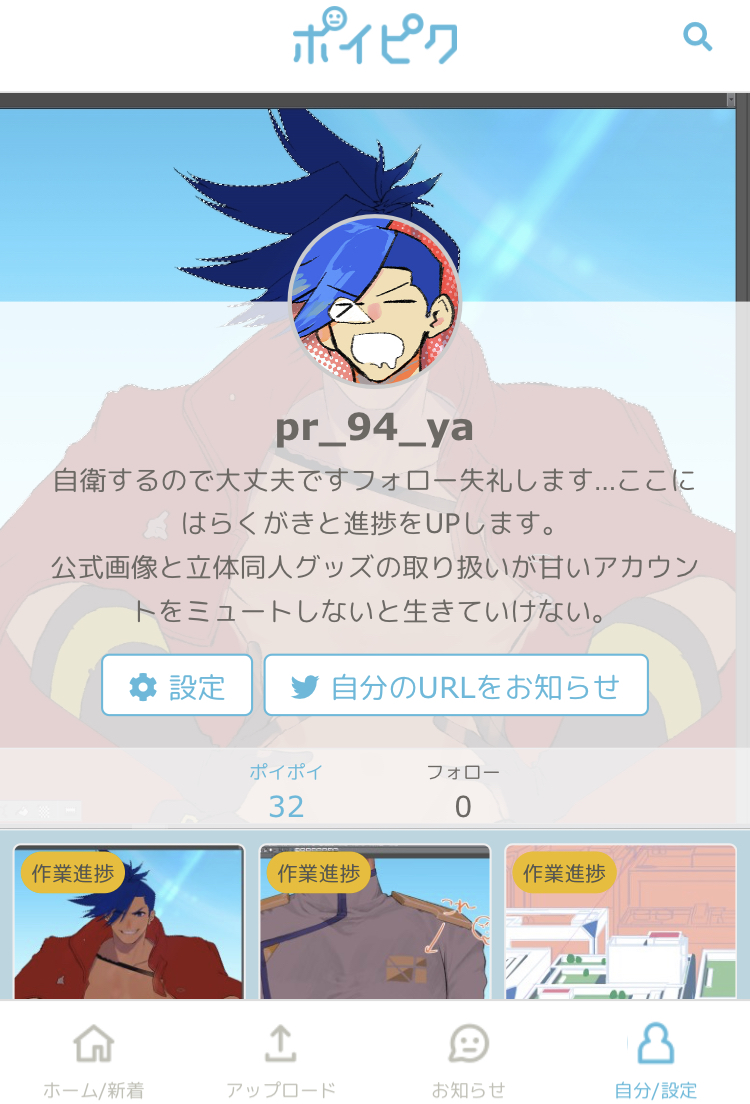The image size is (750, 1104).
Task: Tap 自分のURLをお知らせ Twitter button
Action: [x=456, y=686]
